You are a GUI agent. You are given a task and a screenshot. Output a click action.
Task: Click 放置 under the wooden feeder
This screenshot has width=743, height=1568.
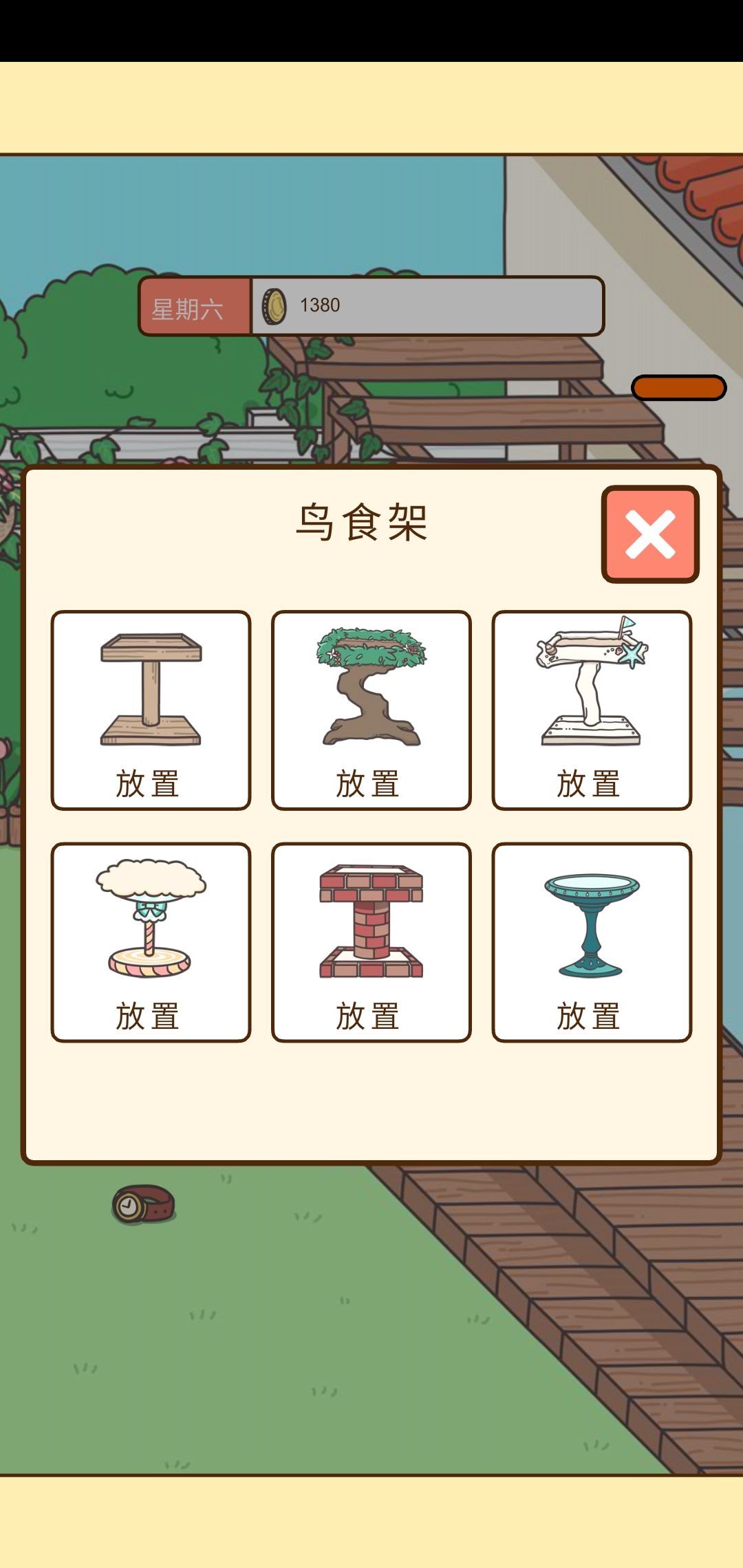tap(150, 784)
